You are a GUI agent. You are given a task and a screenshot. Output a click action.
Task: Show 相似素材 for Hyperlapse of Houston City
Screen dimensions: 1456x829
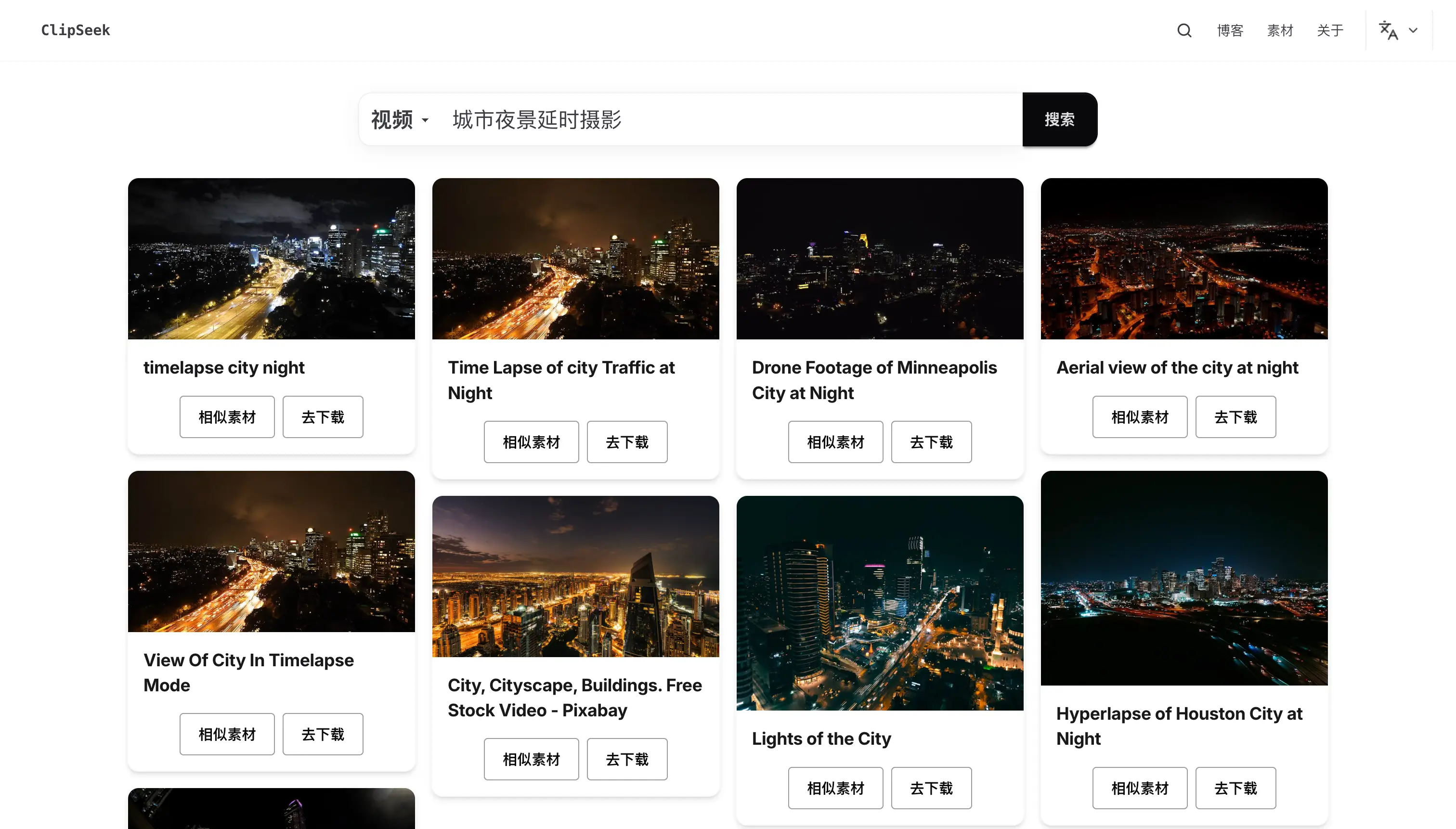(1139, 788)
